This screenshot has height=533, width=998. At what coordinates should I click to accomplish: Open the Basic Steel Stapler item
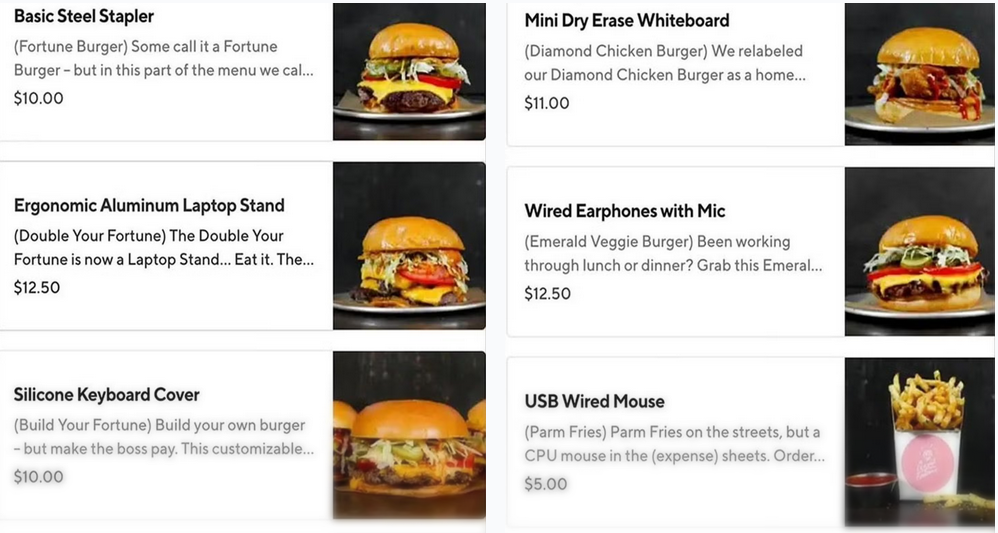click(x=84, y=17)
